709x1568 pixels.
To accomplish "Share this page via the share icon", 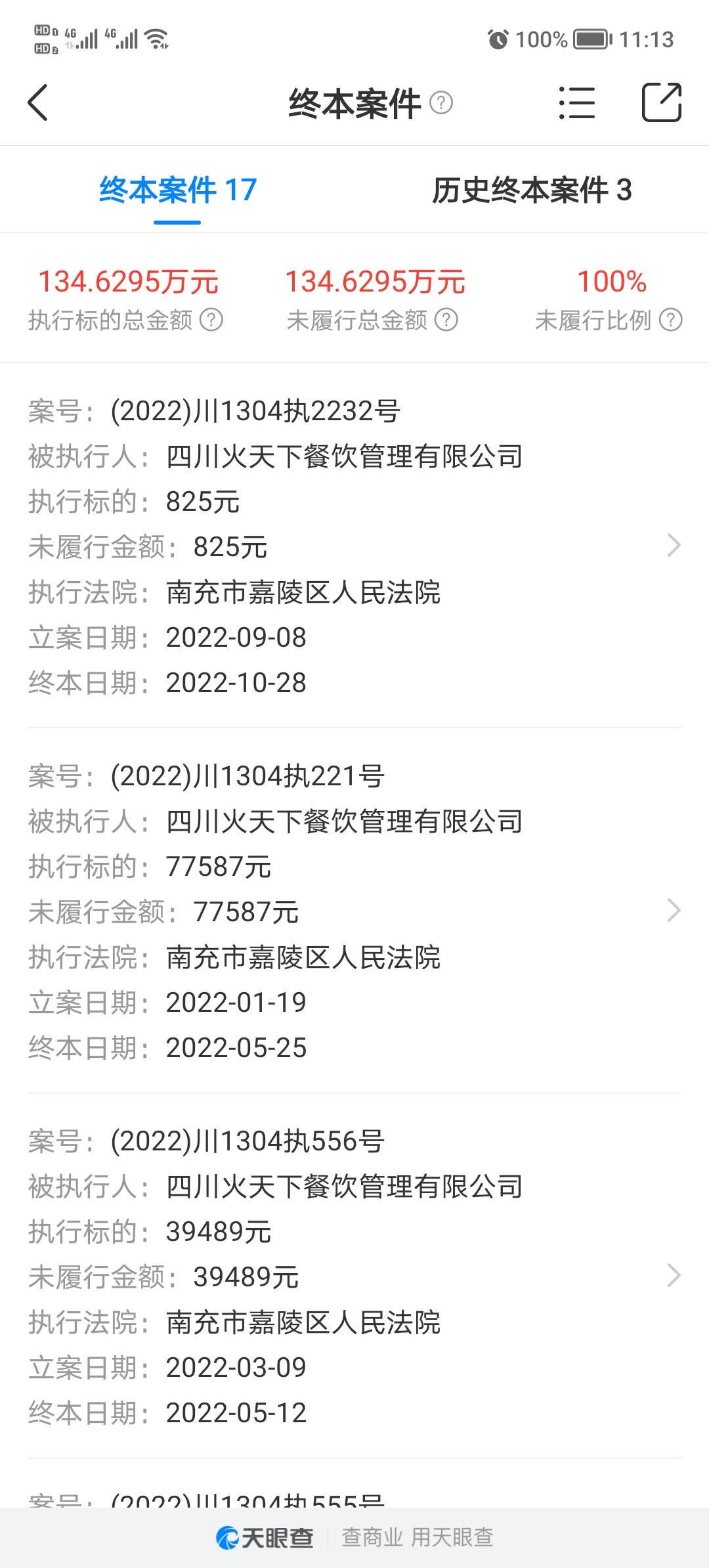I will [x=661, y=103].
